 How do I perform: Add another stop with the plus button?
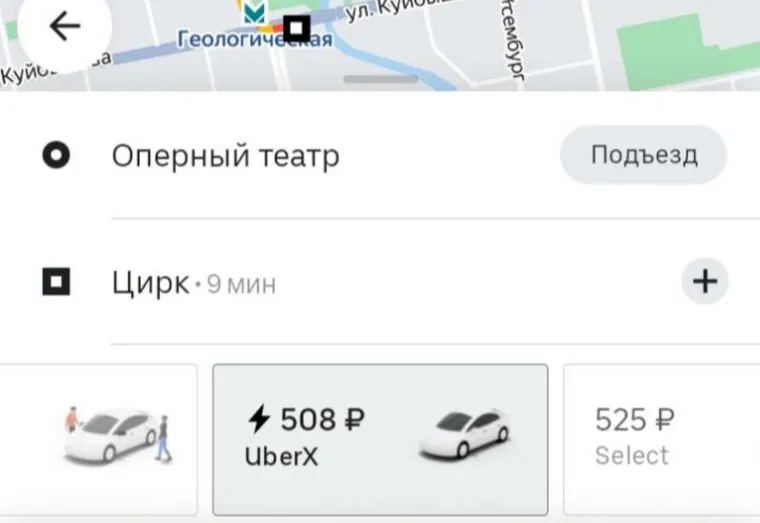coord(705,282)
